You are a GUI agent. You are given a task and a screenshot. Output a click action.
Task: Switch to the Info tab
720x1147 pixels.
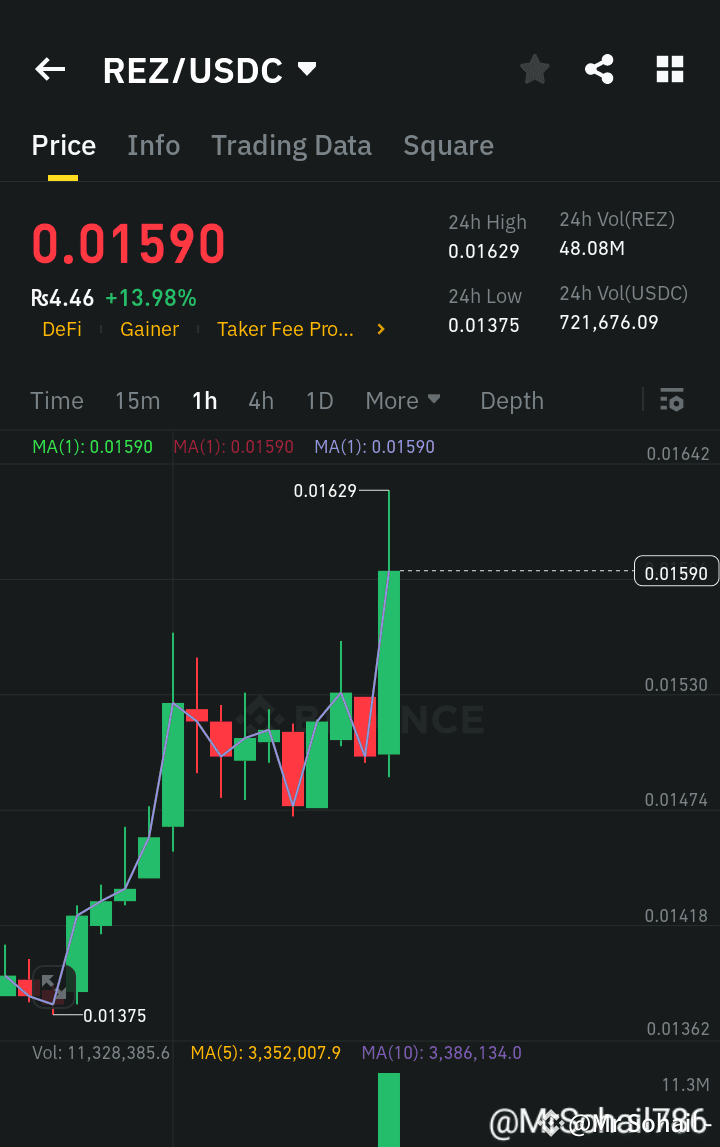pyautogui.click(x=153, y=146)
